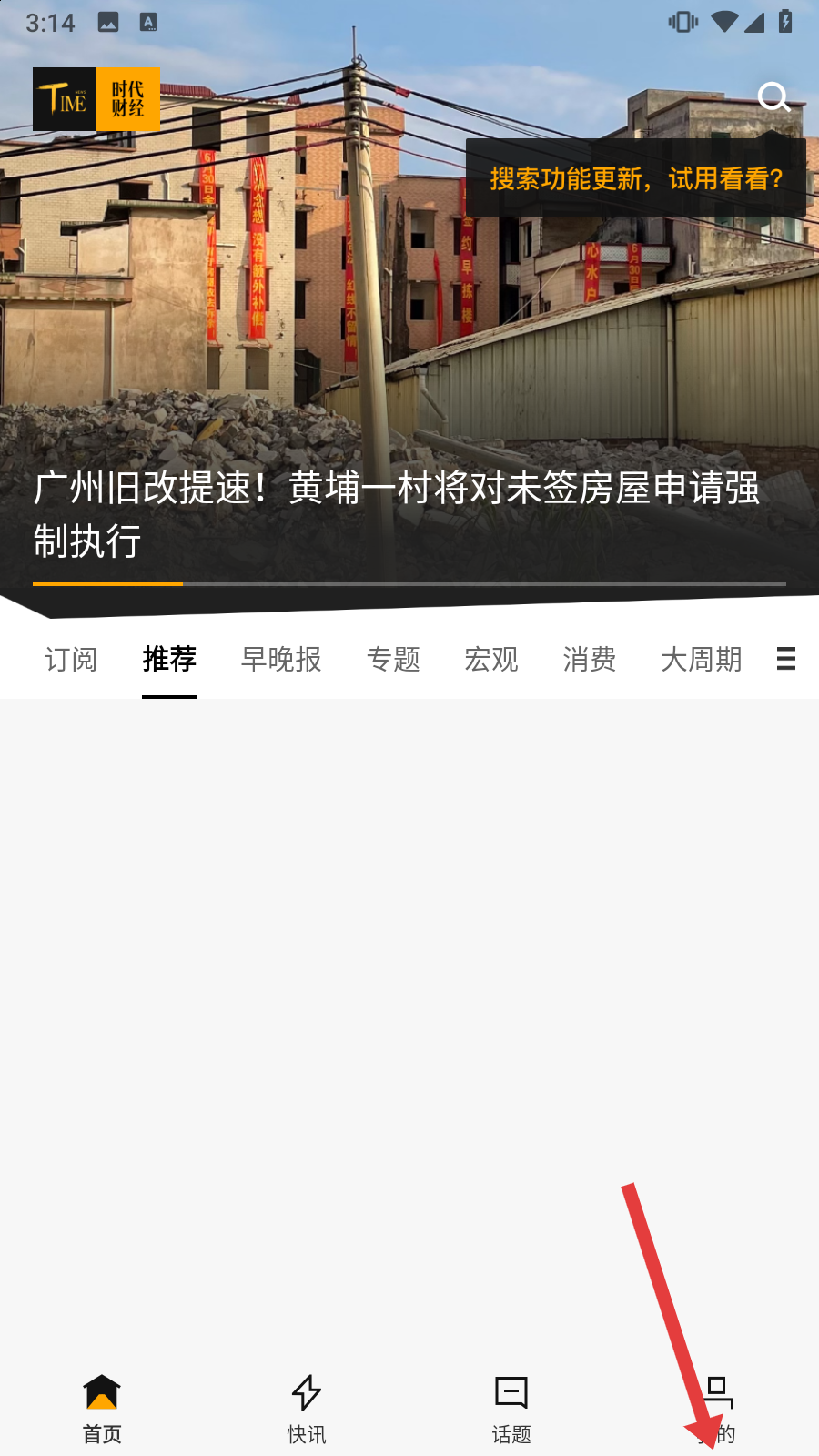
Task: Open the search icon
Action: click(x=773, y=96)
